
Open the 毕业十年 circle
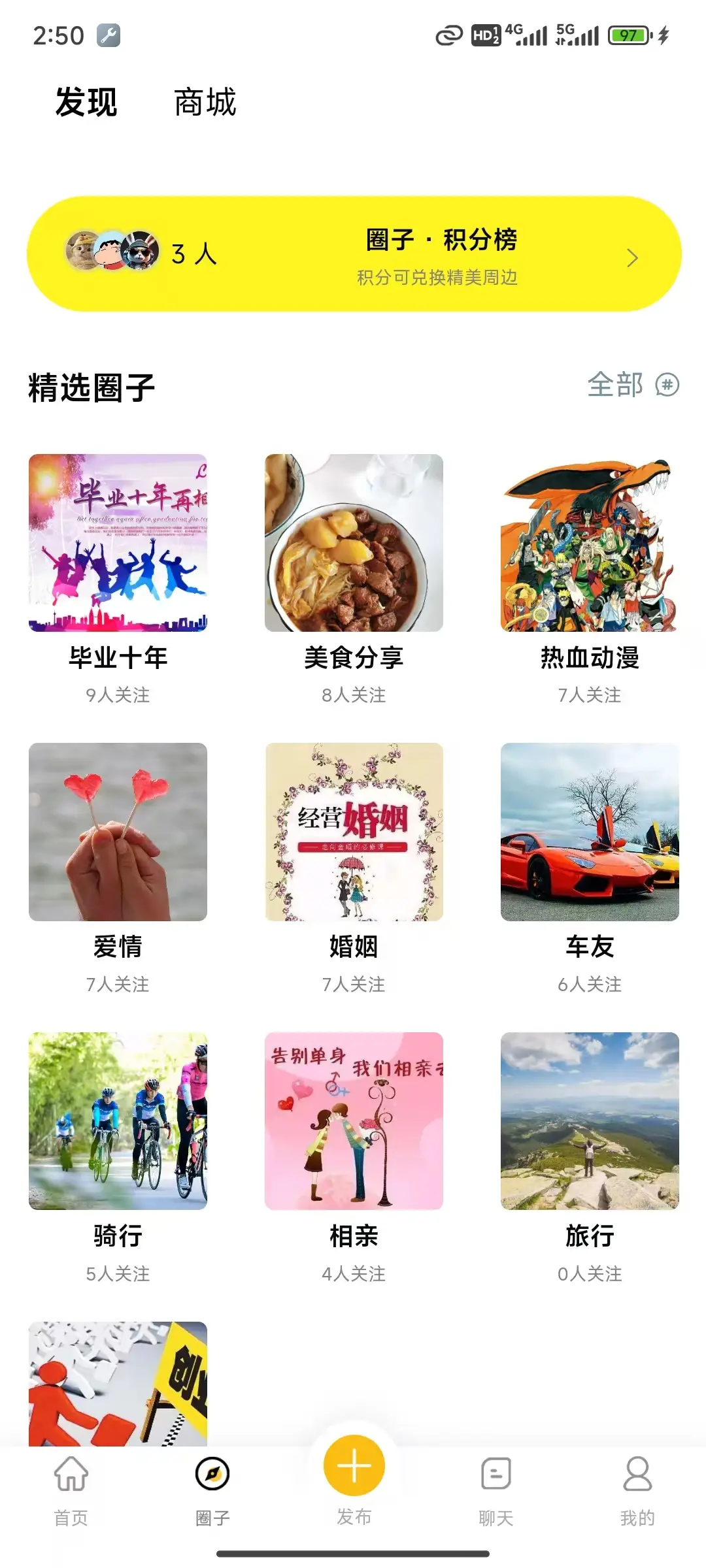118,544
